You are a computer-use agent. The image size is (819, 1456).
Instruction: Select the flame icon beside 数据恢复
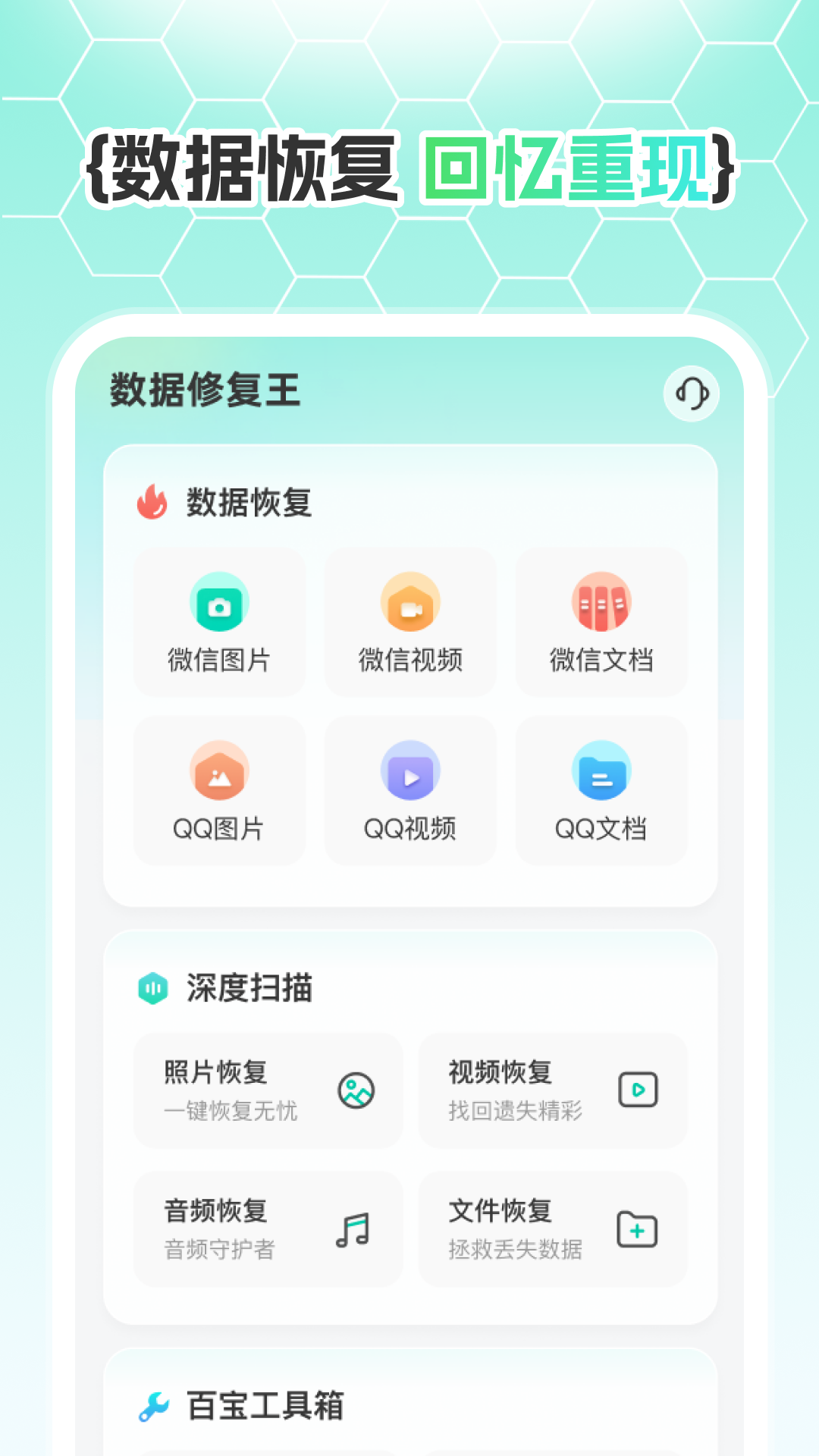(153, 501)
